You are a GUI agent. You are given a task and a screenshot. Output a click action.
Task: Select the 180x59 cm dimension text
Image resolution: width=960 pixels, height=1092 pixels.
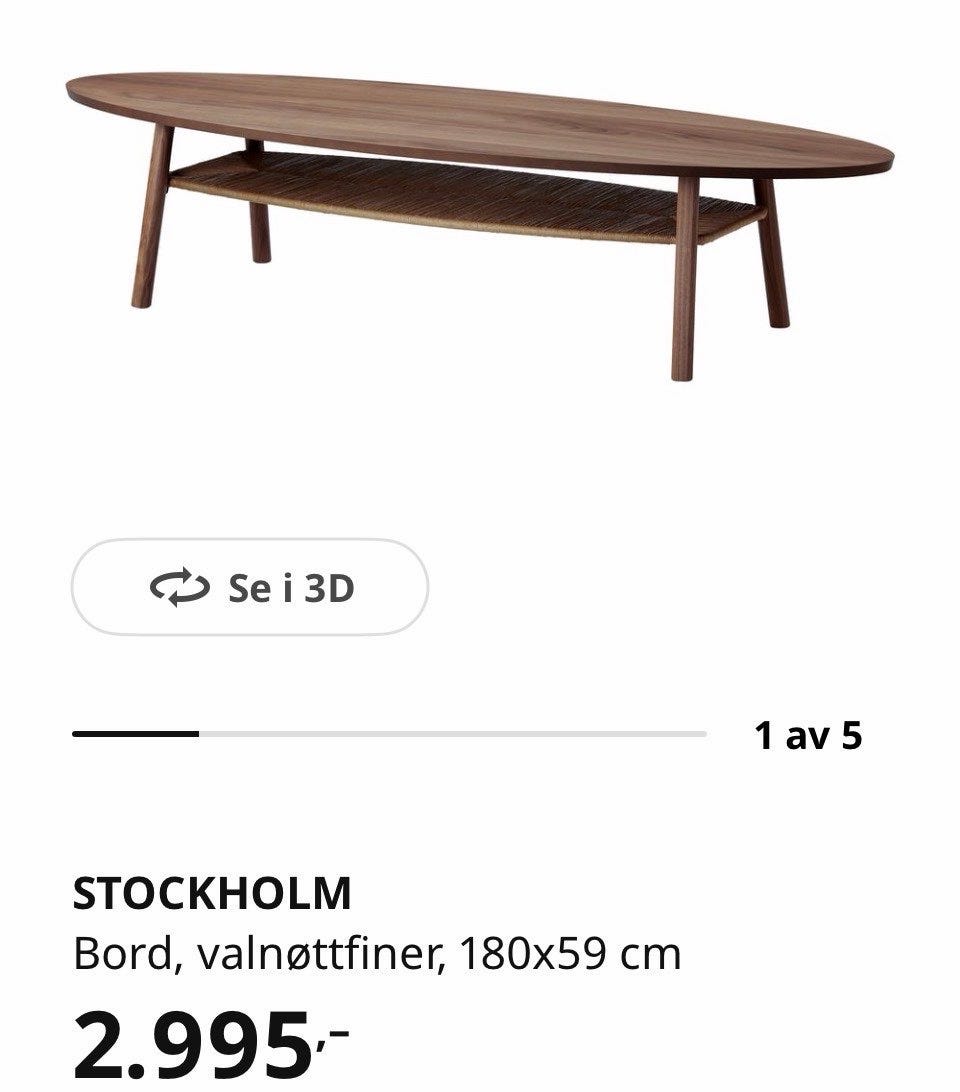567,953
